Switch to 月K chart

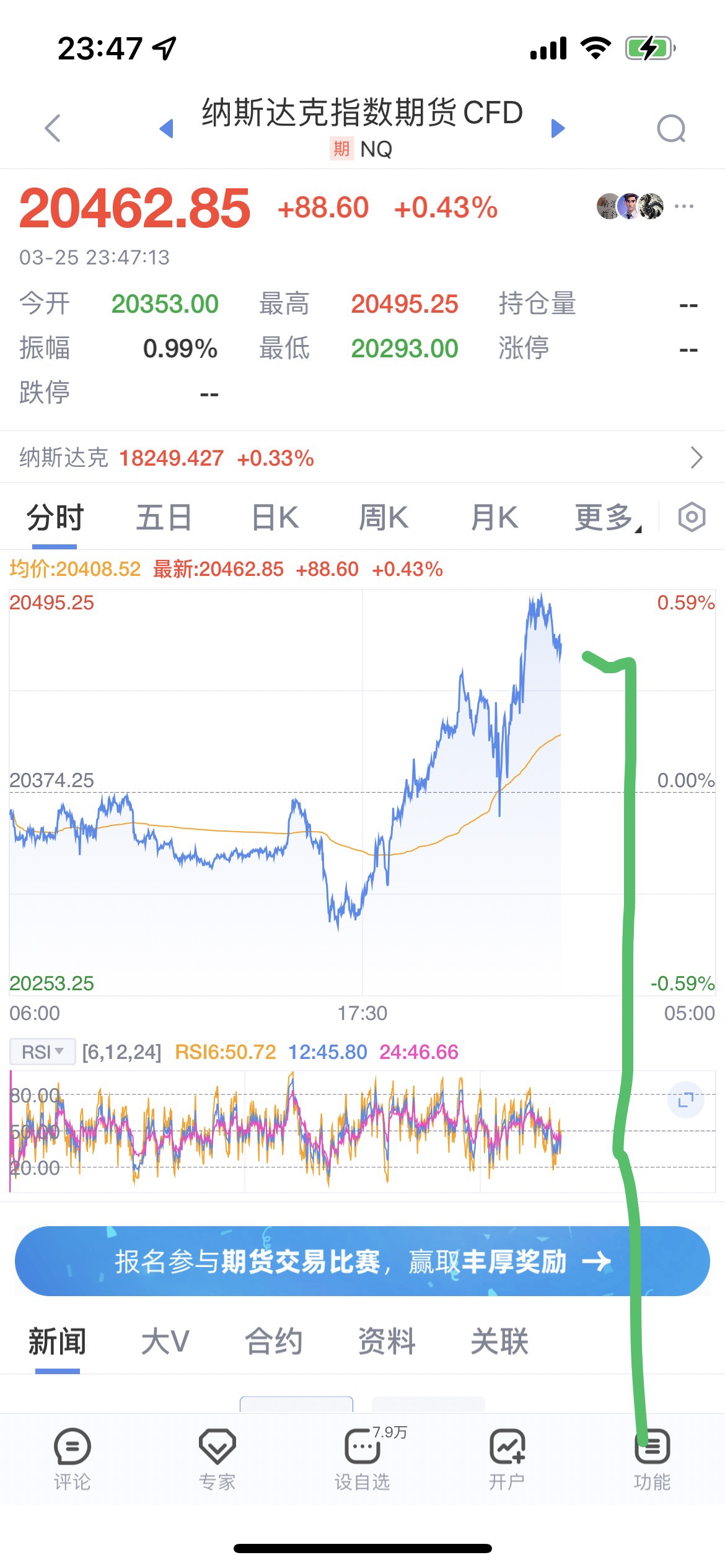pyautogui.click(x=494, y=517)
